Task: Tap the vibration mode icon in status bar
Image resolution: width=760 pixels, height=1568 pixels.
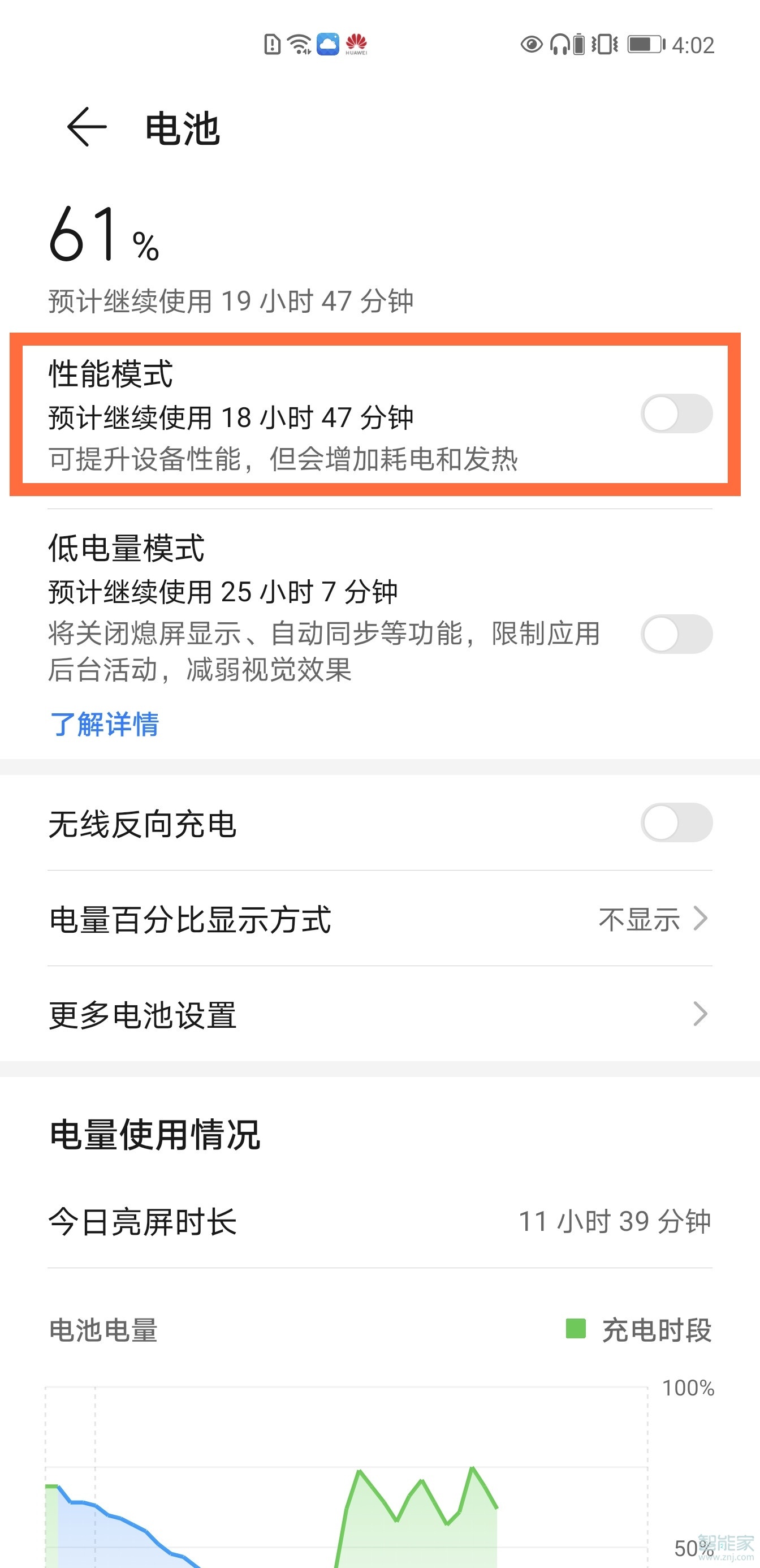Action: tap(606, 45)
